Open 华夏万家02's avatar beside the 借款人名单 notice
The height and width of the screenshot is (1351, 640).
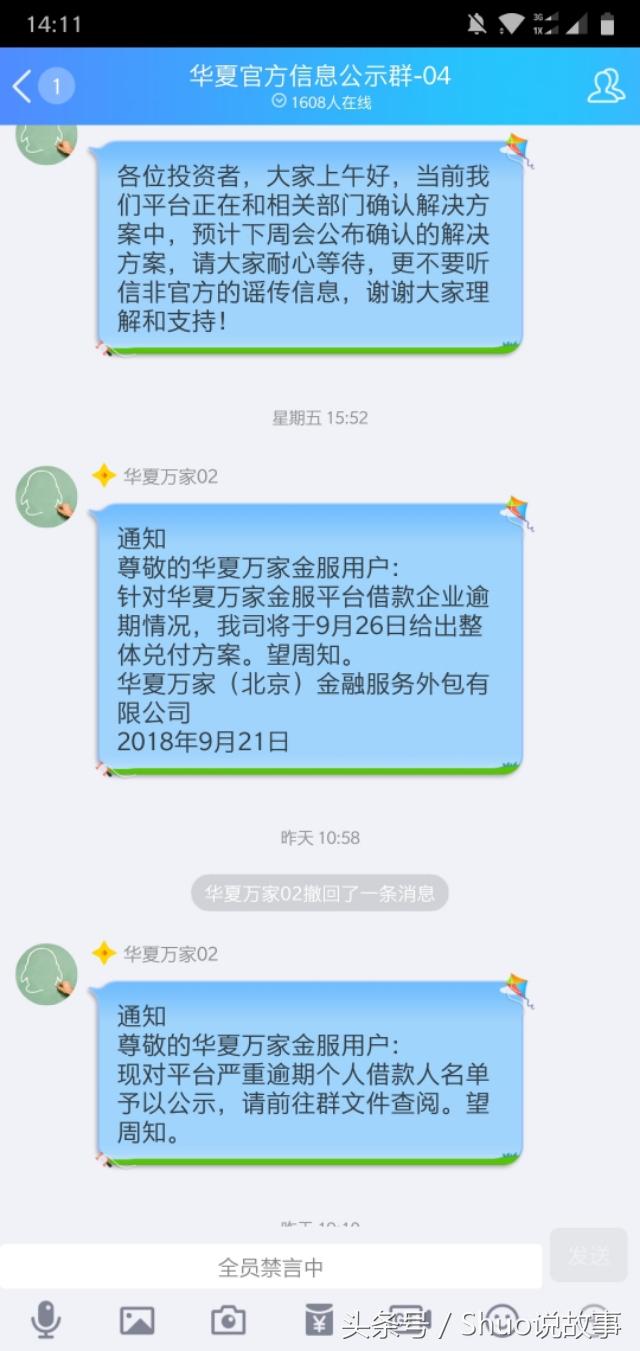coord(46,974)
